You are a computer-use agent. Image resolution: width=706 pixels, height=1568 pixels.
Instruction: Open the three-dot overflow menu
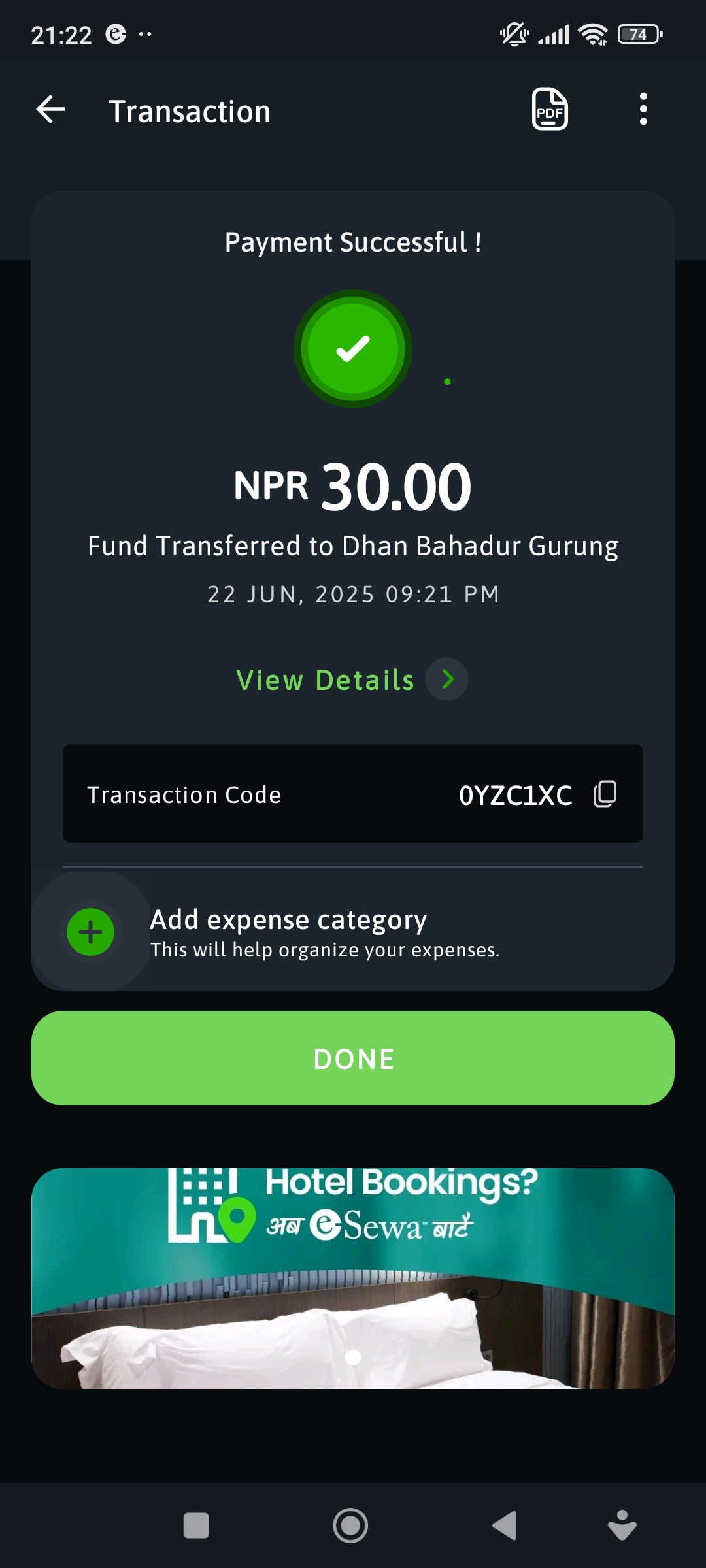point(643,109)
